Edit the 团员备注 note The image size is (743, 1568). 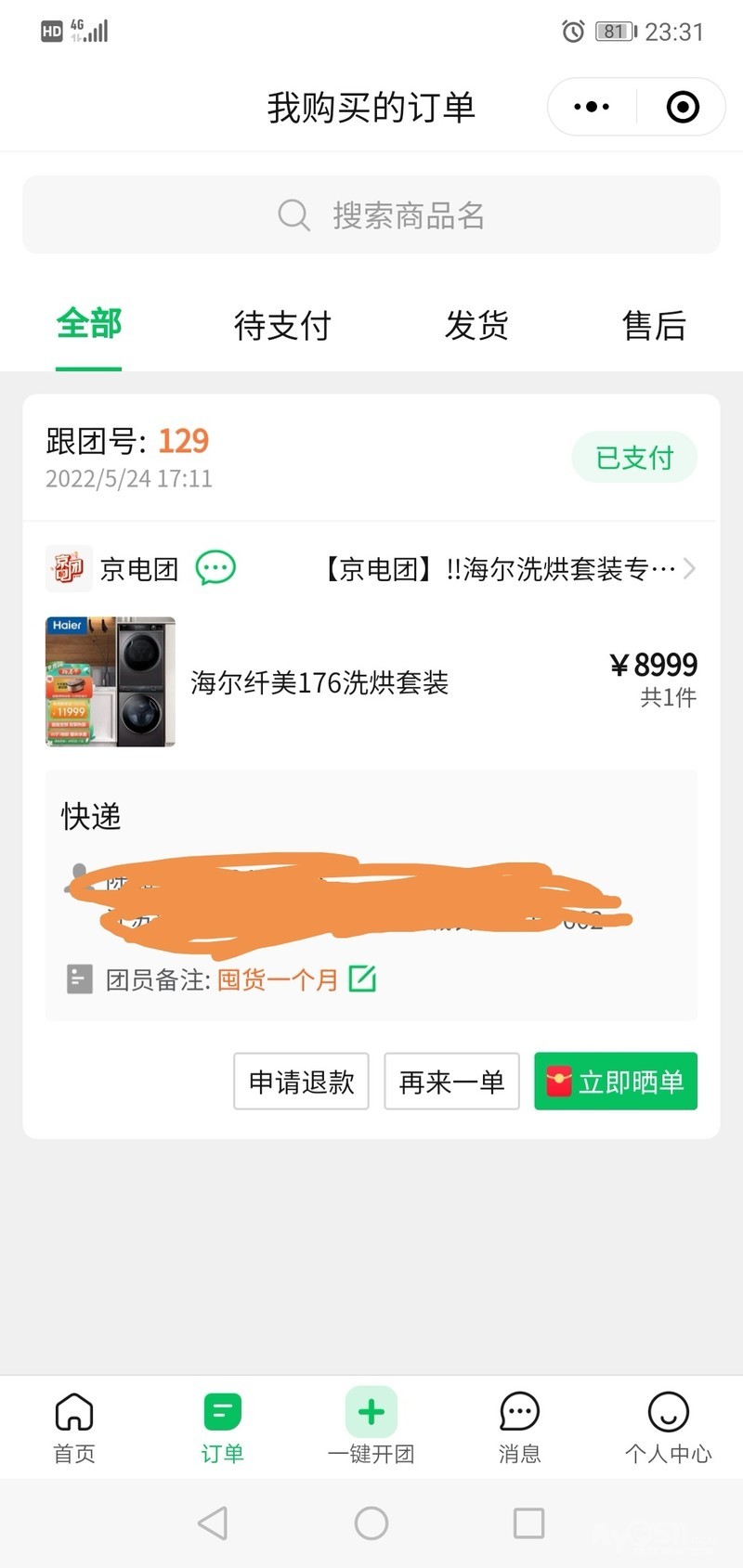362,978
